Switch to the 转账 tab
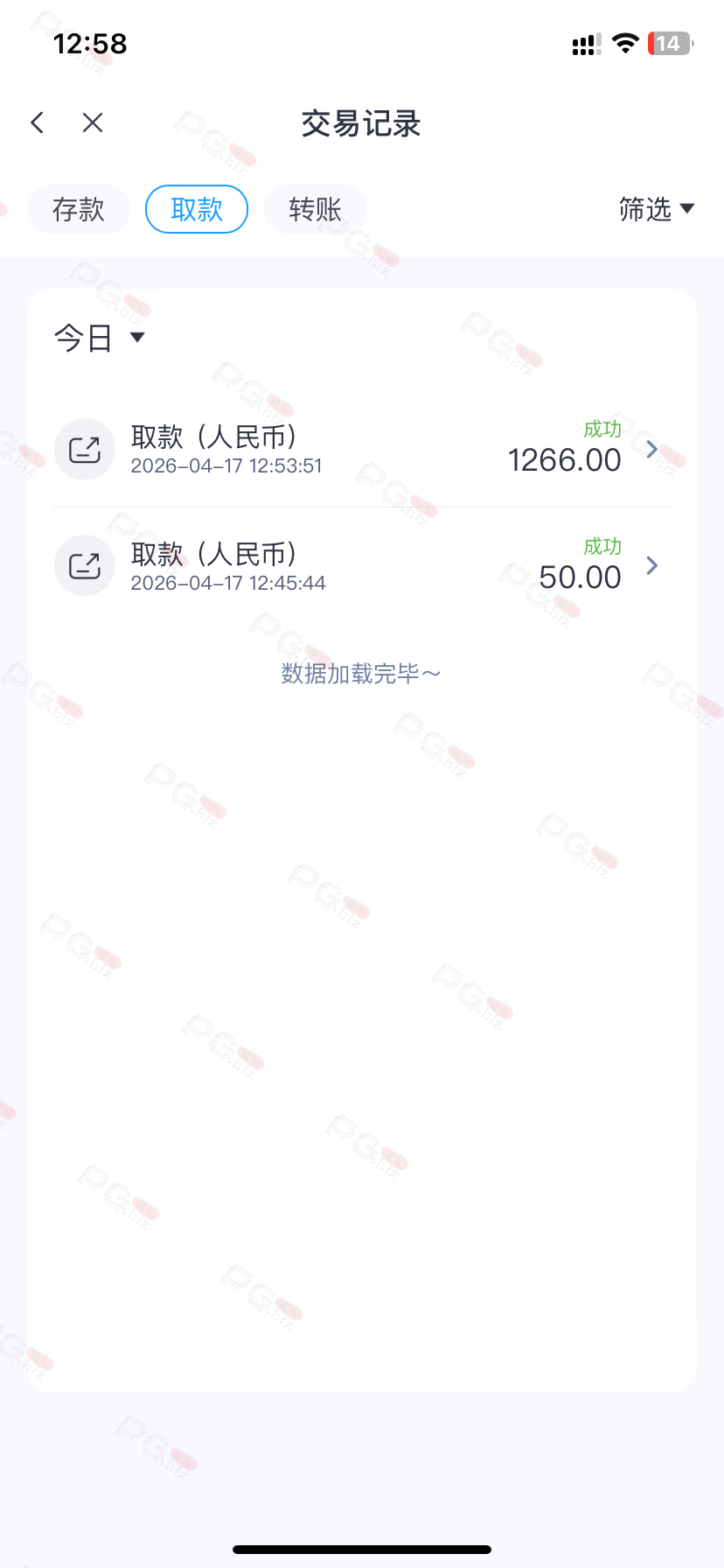Image resolution: width=724 pixels, height=1568 pixels. click(316, 209)
